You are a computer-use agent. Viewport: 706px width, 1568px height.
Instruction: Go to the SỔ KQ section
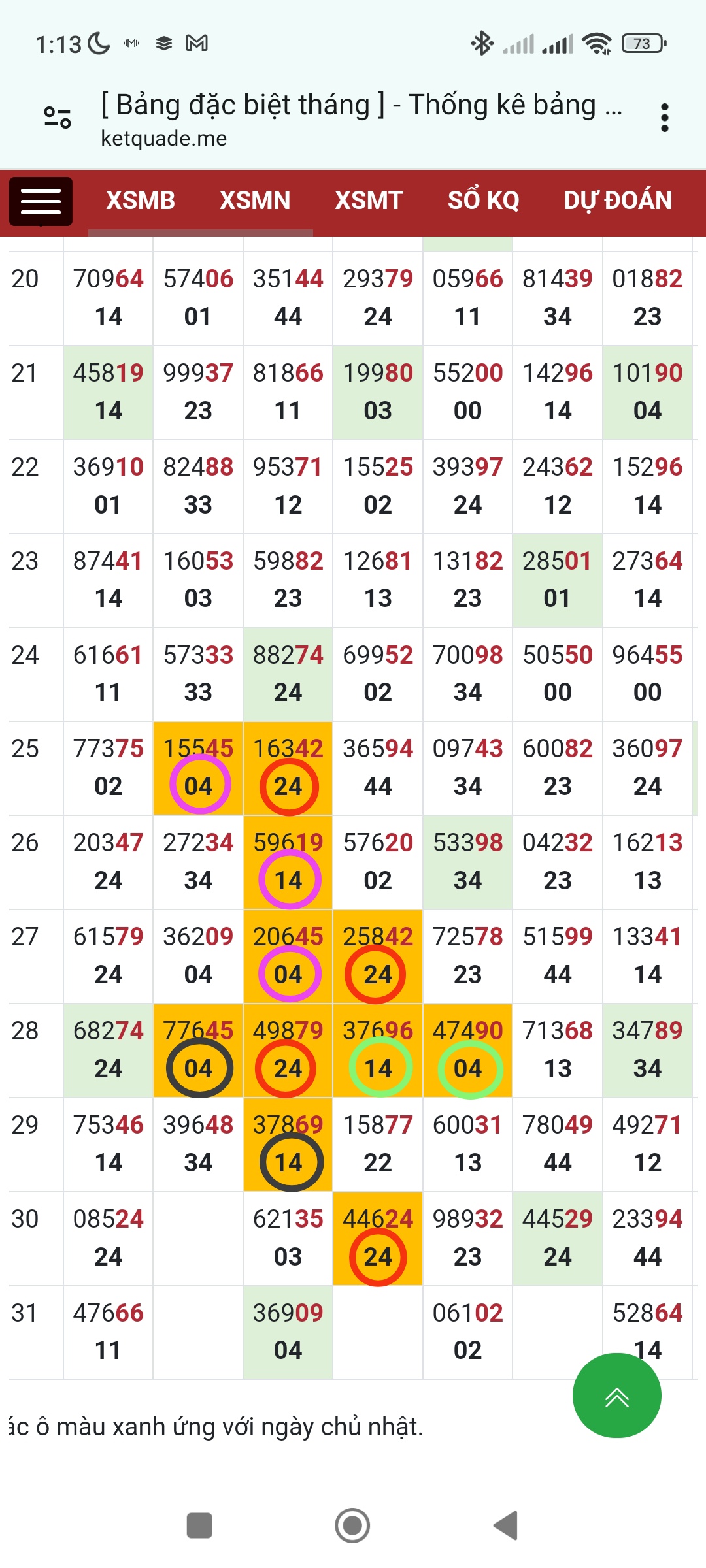click(483, 201)
